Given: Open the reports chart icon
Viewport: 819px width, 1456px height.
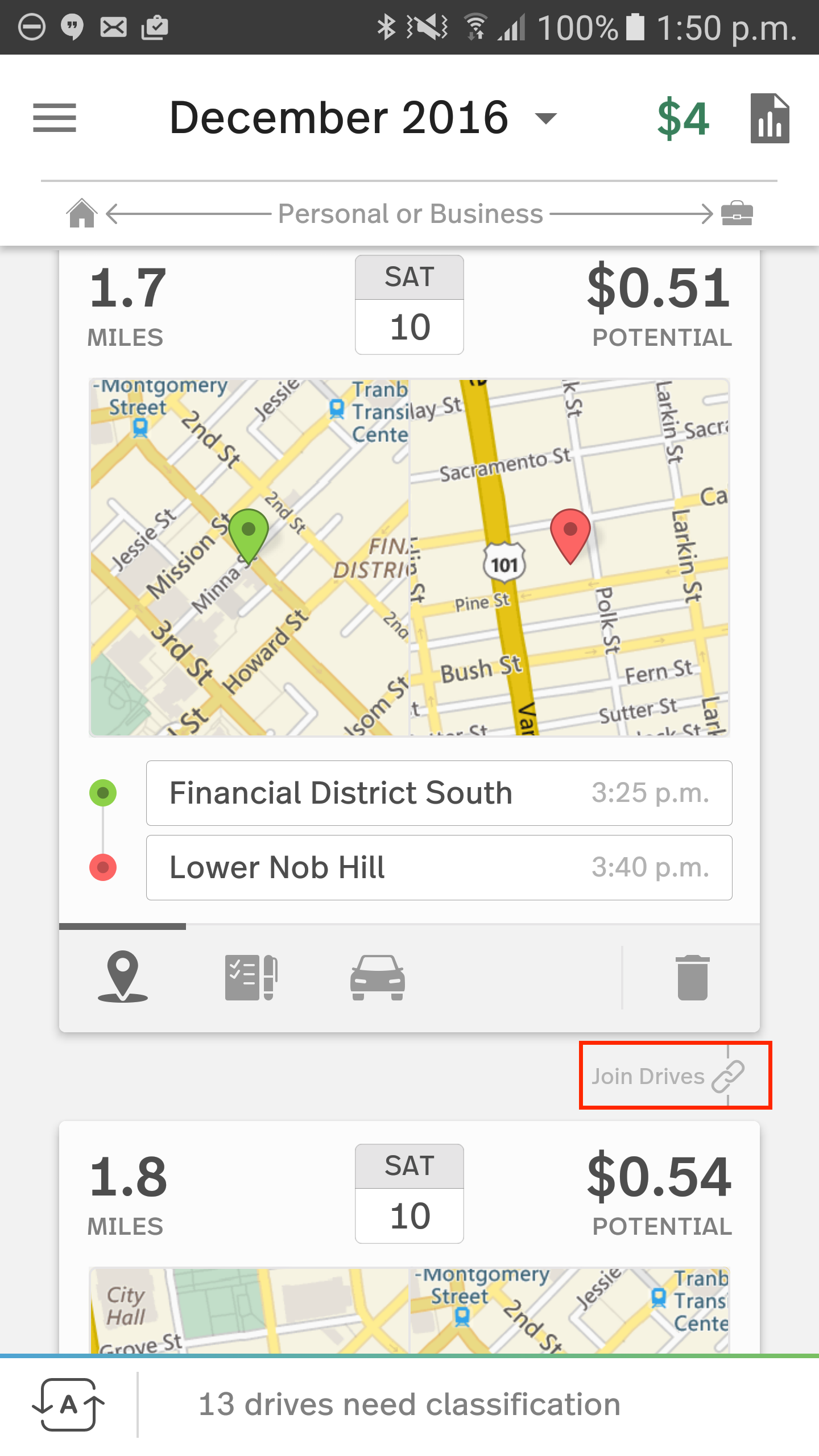Looking at the screenshot, I should tap(770, 118).
